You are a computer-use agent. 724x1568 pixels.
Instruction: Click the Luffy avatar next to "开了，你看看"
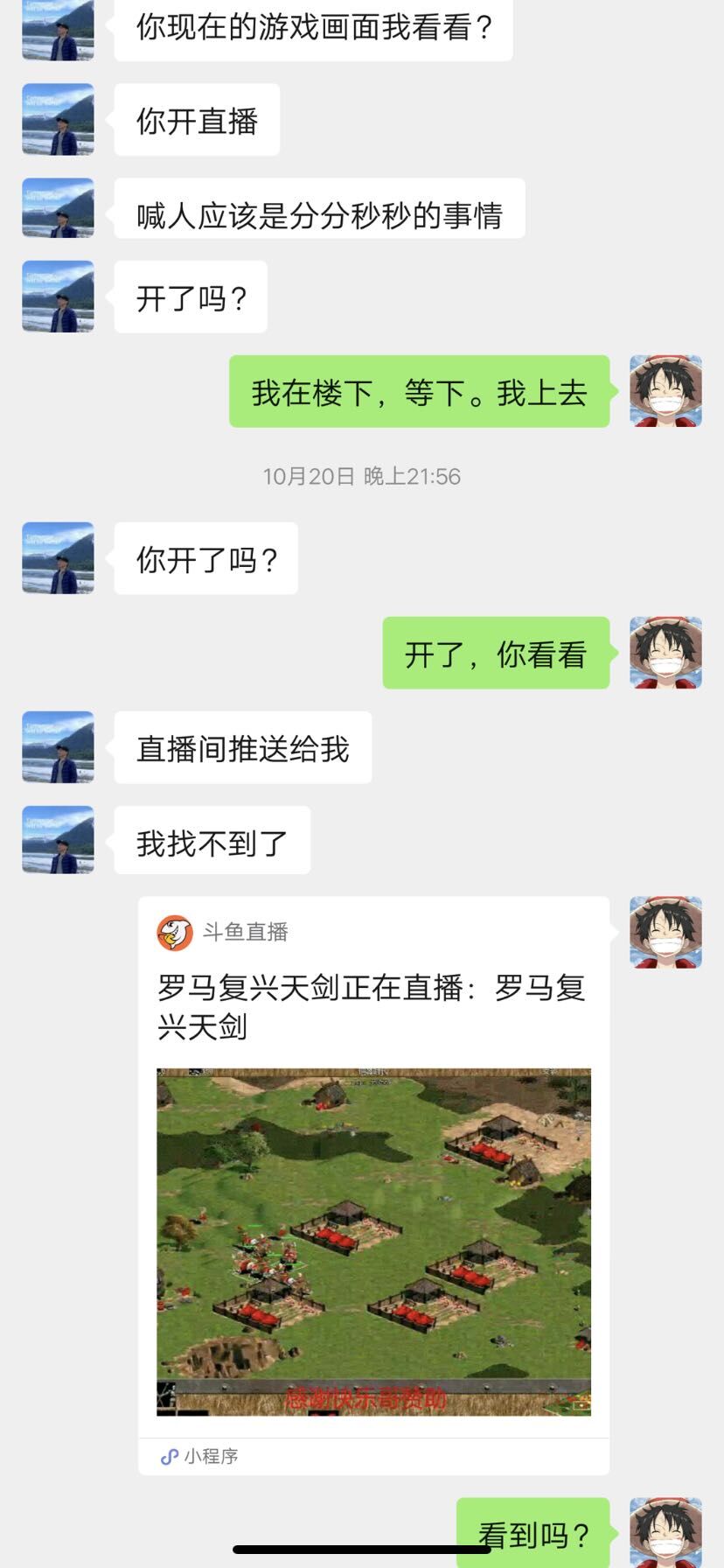[x=666, y=654]
